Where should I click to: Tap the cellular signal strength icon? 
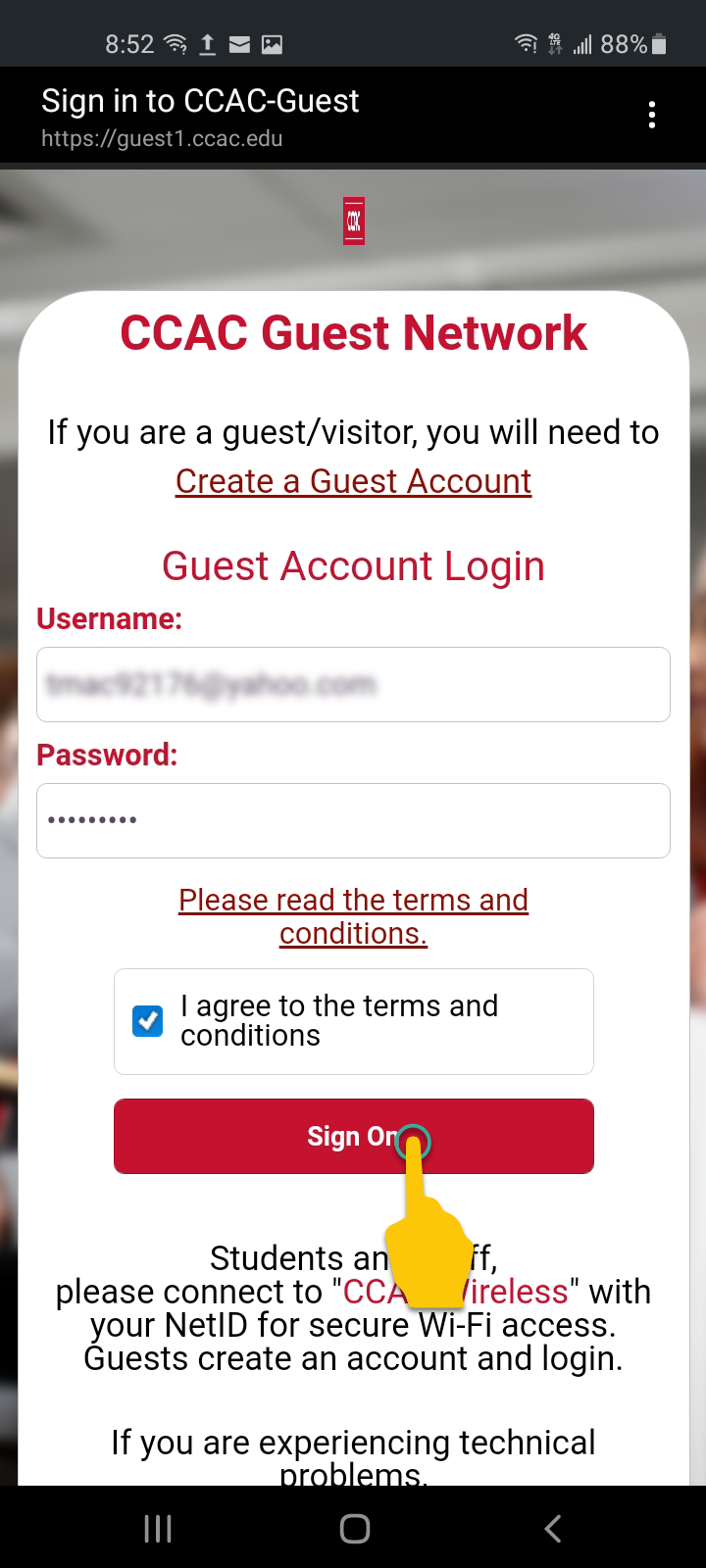point(585,43)
